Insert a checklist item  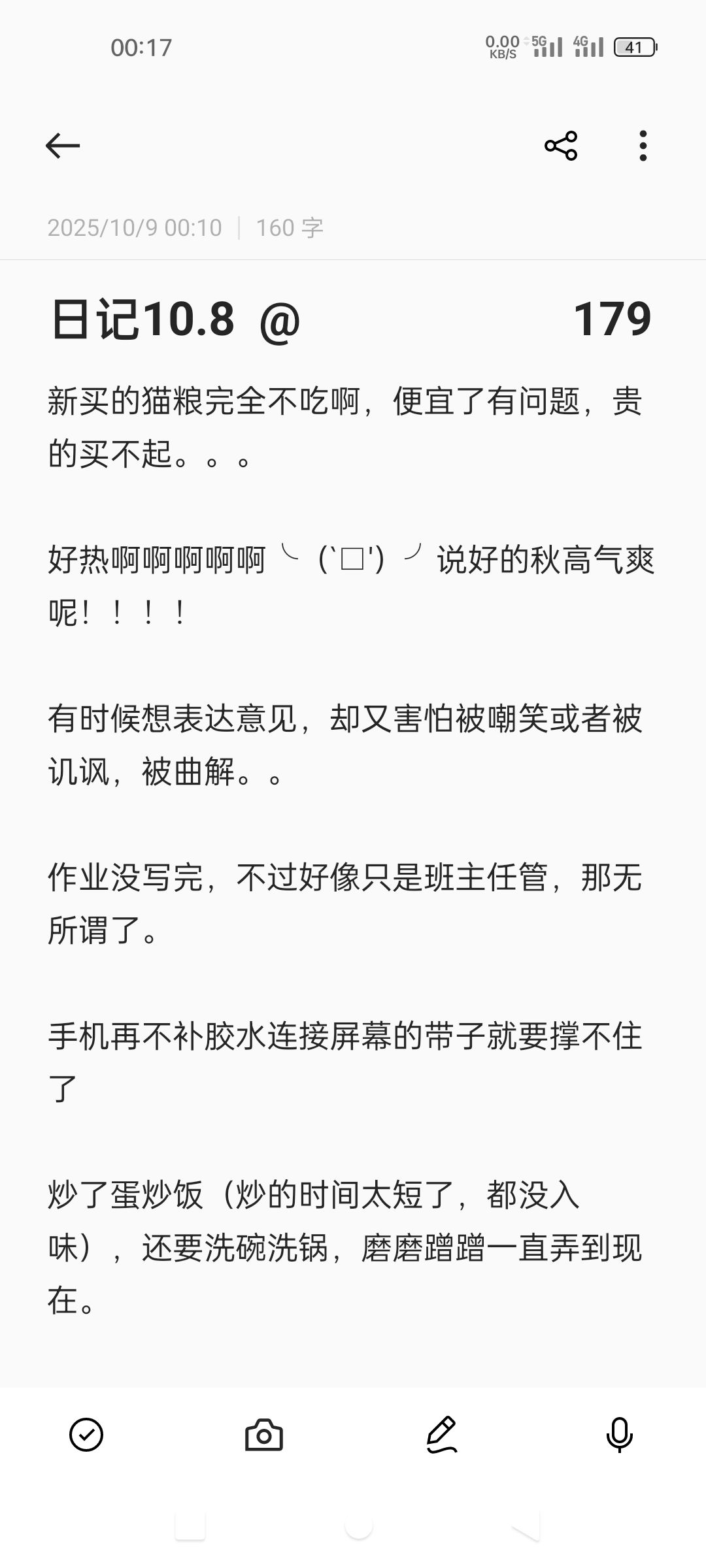86,1435
